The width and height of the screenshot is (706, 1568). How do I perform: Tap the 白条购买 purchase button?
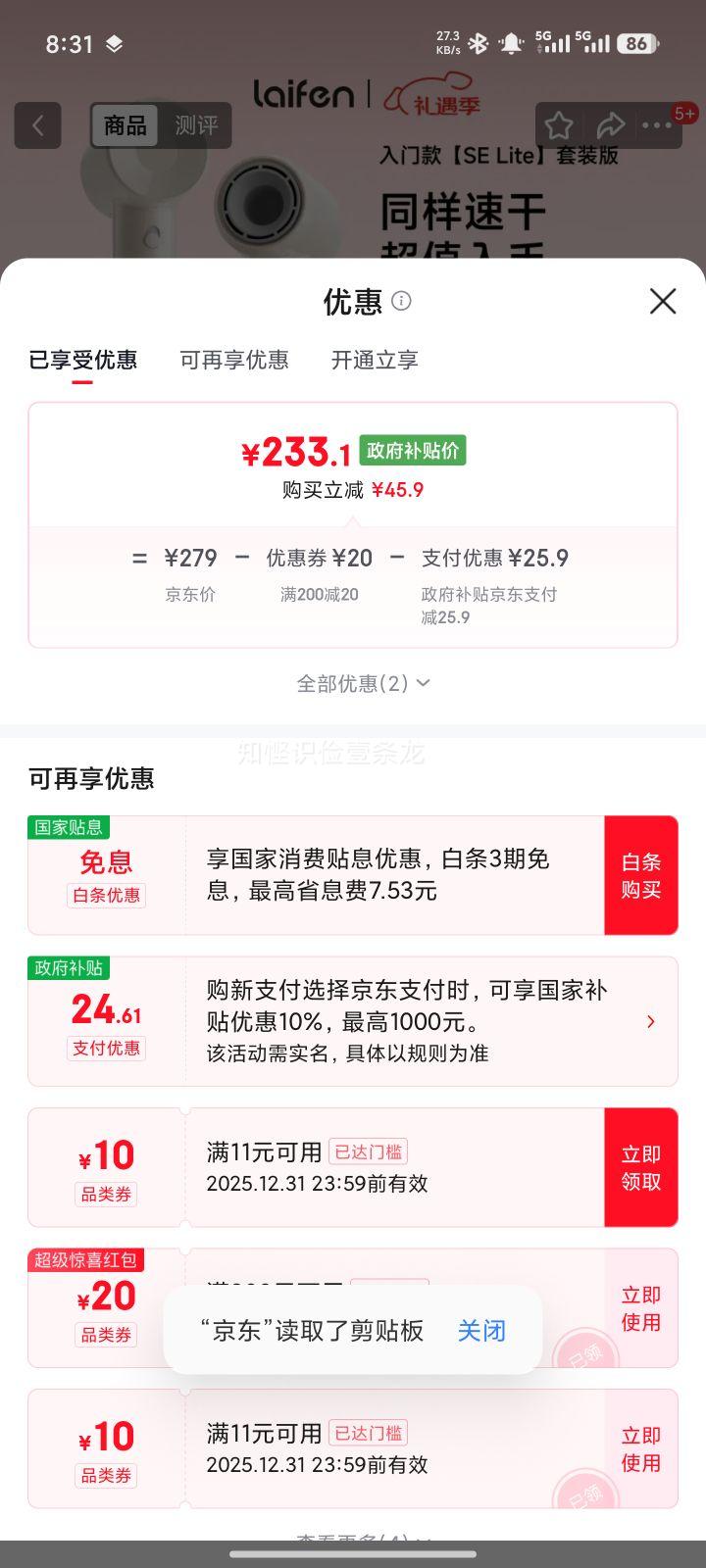[x=641, y=874]
